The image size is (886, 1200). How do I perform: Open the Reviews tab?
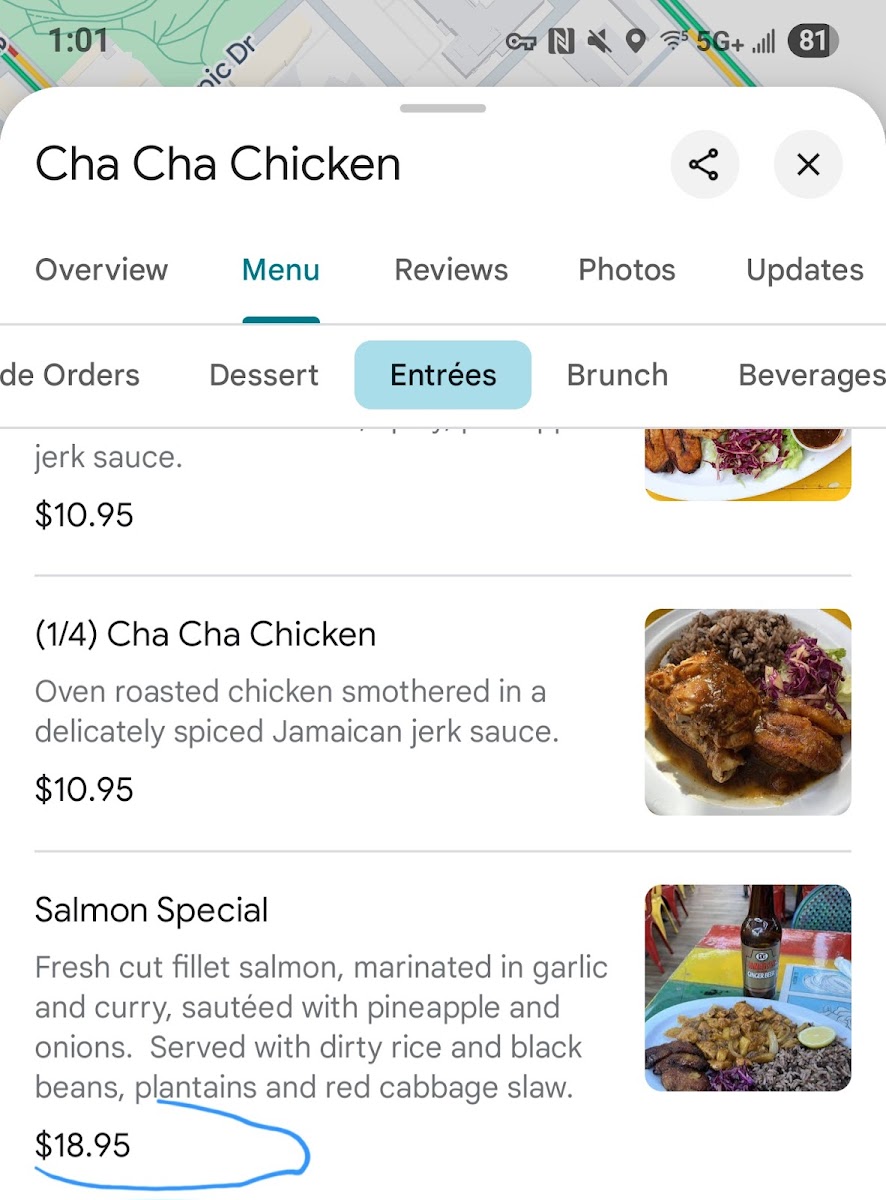tap(451, 270)
